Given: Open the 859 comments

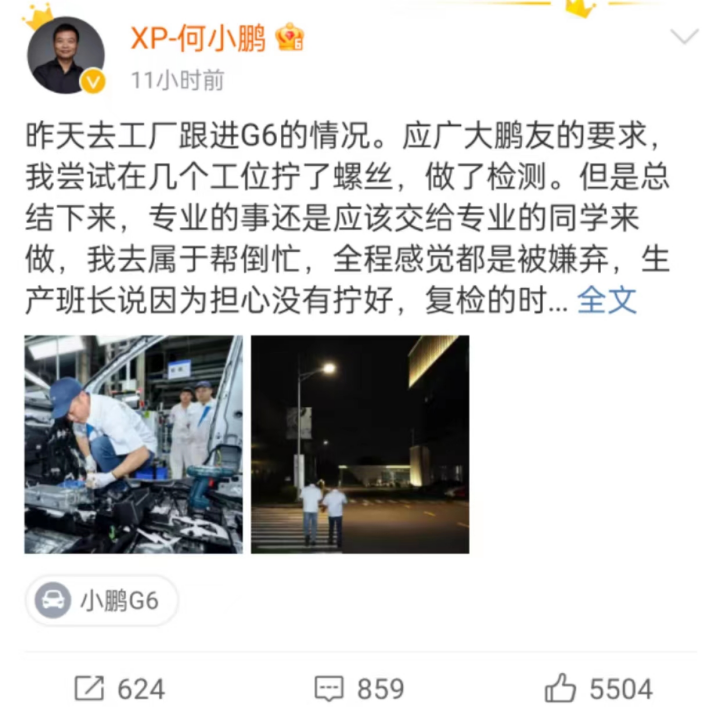Looking at the screenshot, I should point(359,688).
